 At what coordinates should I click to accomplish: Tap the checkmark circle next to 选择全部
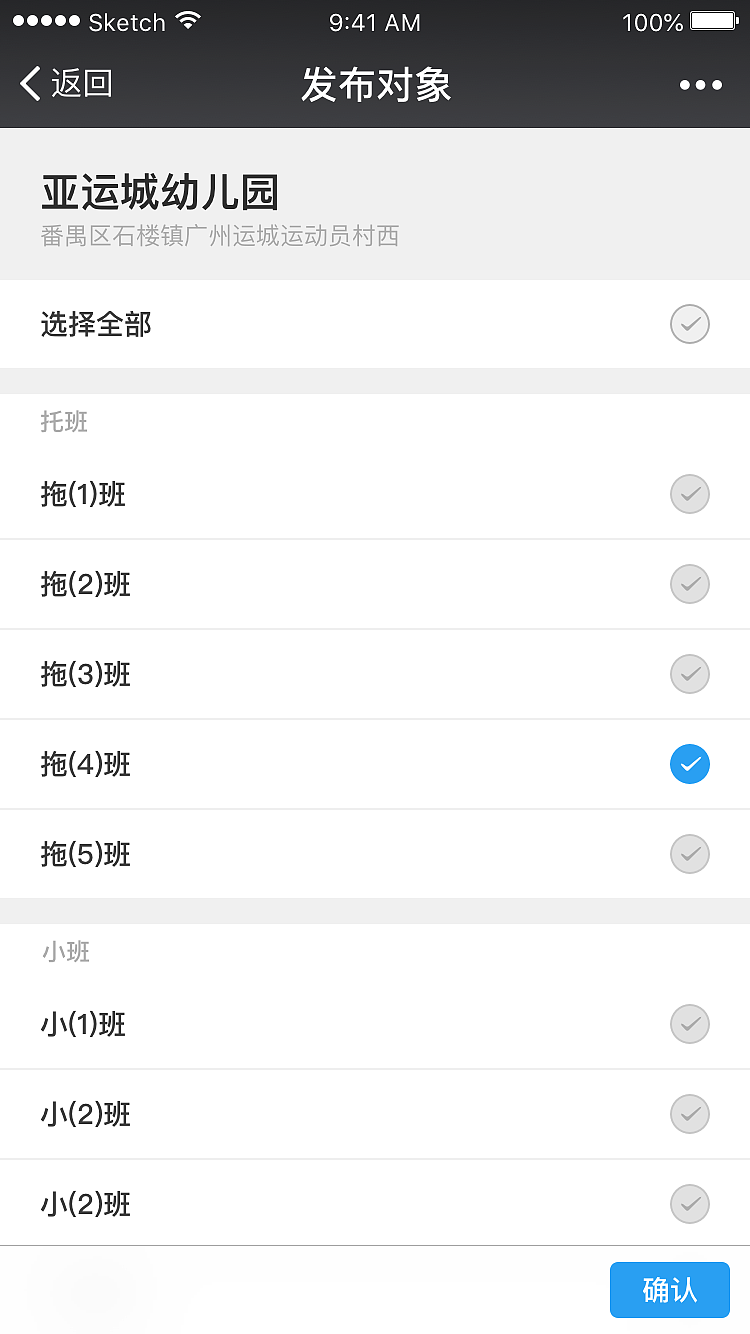689,324
